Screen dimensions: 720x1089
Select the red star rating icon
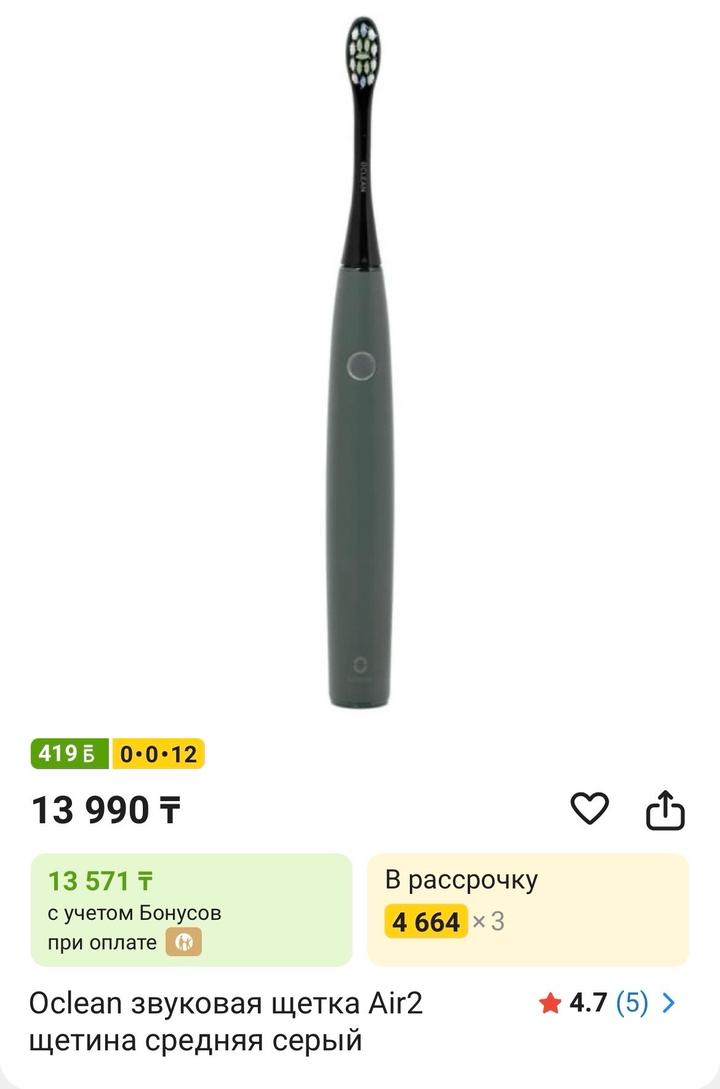[x=550, y=1001]
